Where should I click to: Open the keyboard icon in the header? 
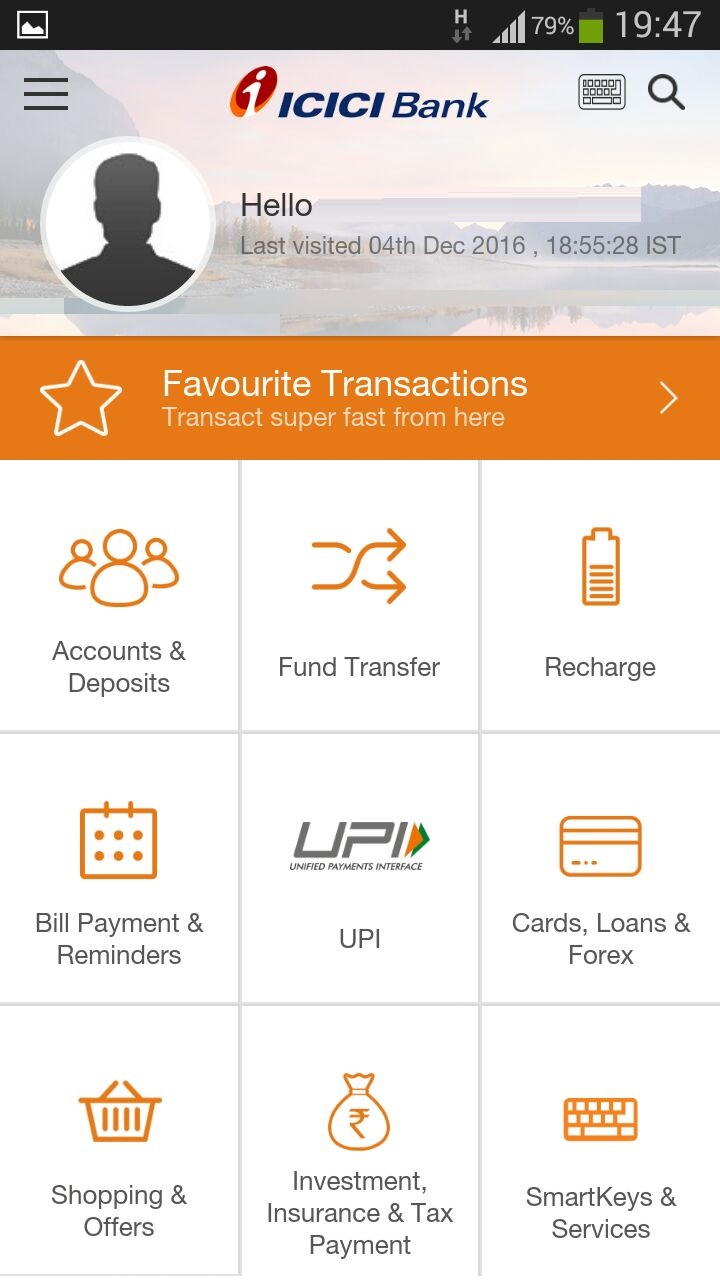point(602,92)
